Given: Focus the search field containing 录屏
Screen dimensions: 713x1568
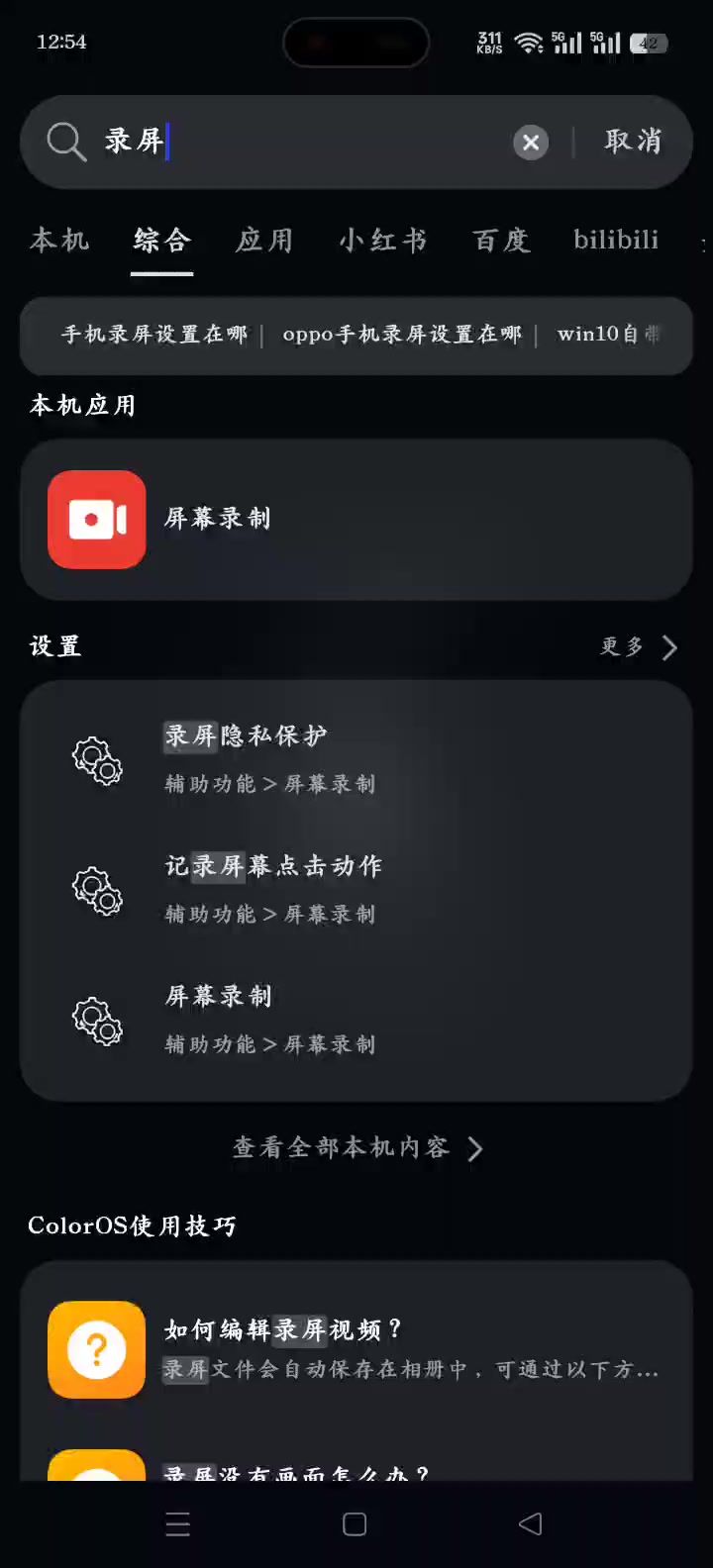Looking at the screenshot, I should coord(297,142).
